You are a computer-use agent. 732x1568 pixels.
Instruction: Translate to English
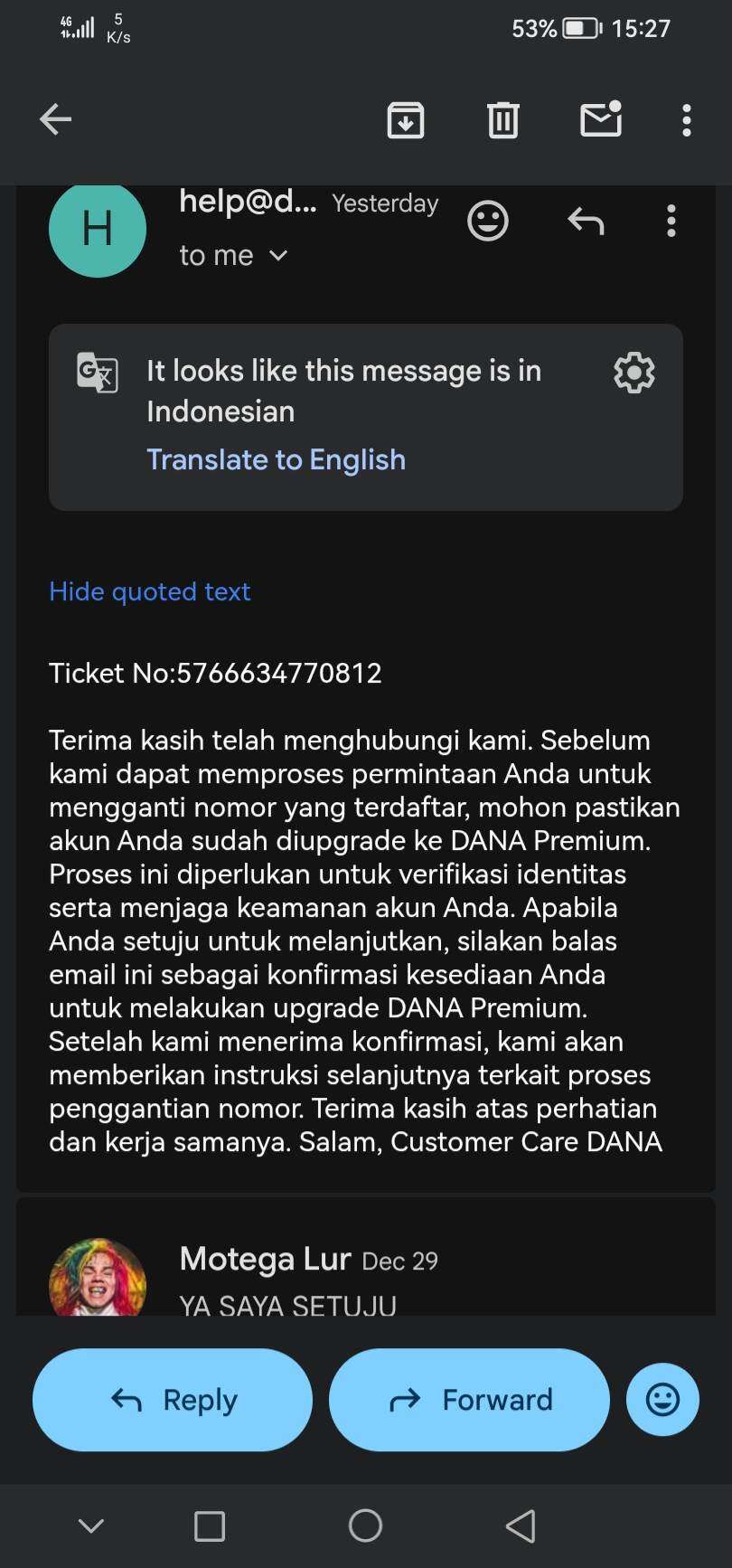coord(276,459)
